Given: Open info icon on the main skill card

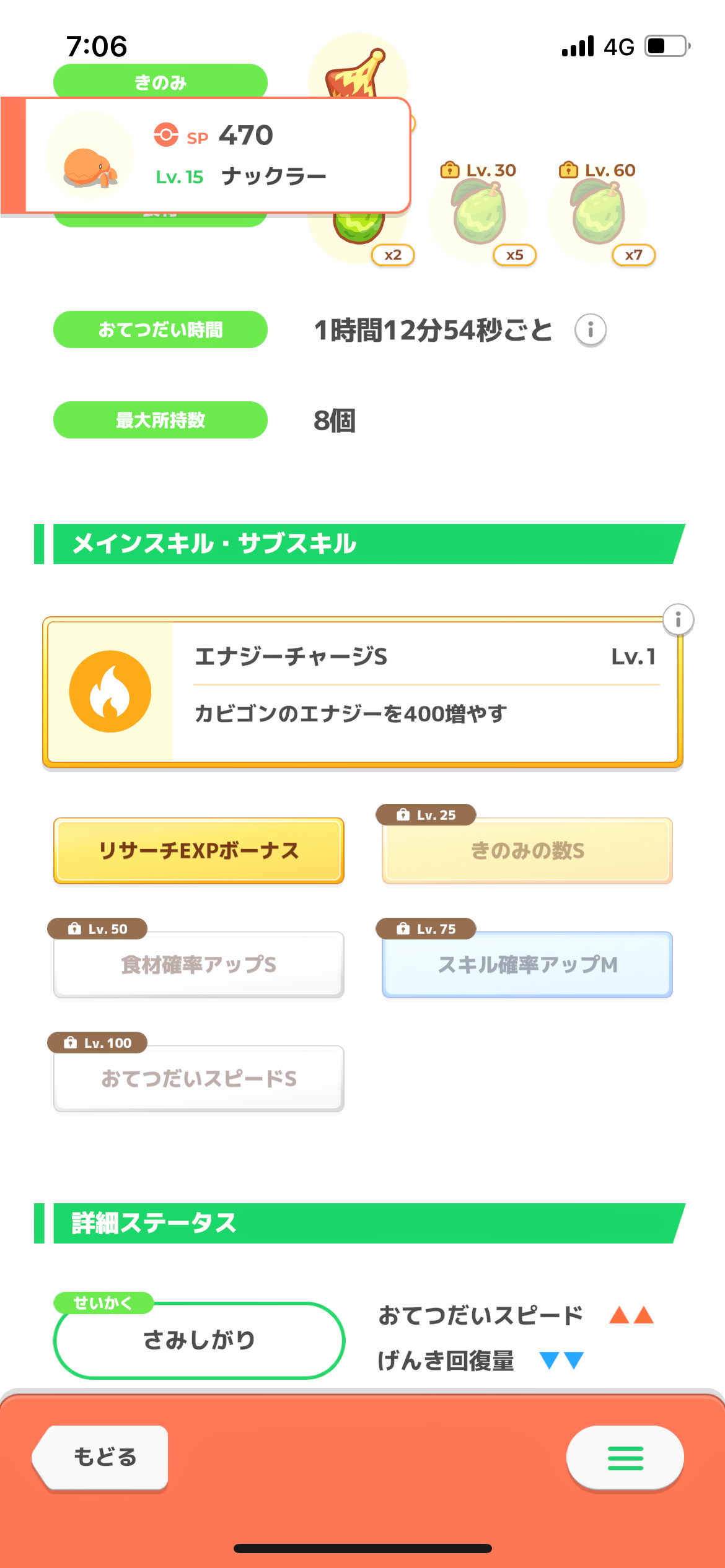Looking at the screenshot, I should coord(678,619).
